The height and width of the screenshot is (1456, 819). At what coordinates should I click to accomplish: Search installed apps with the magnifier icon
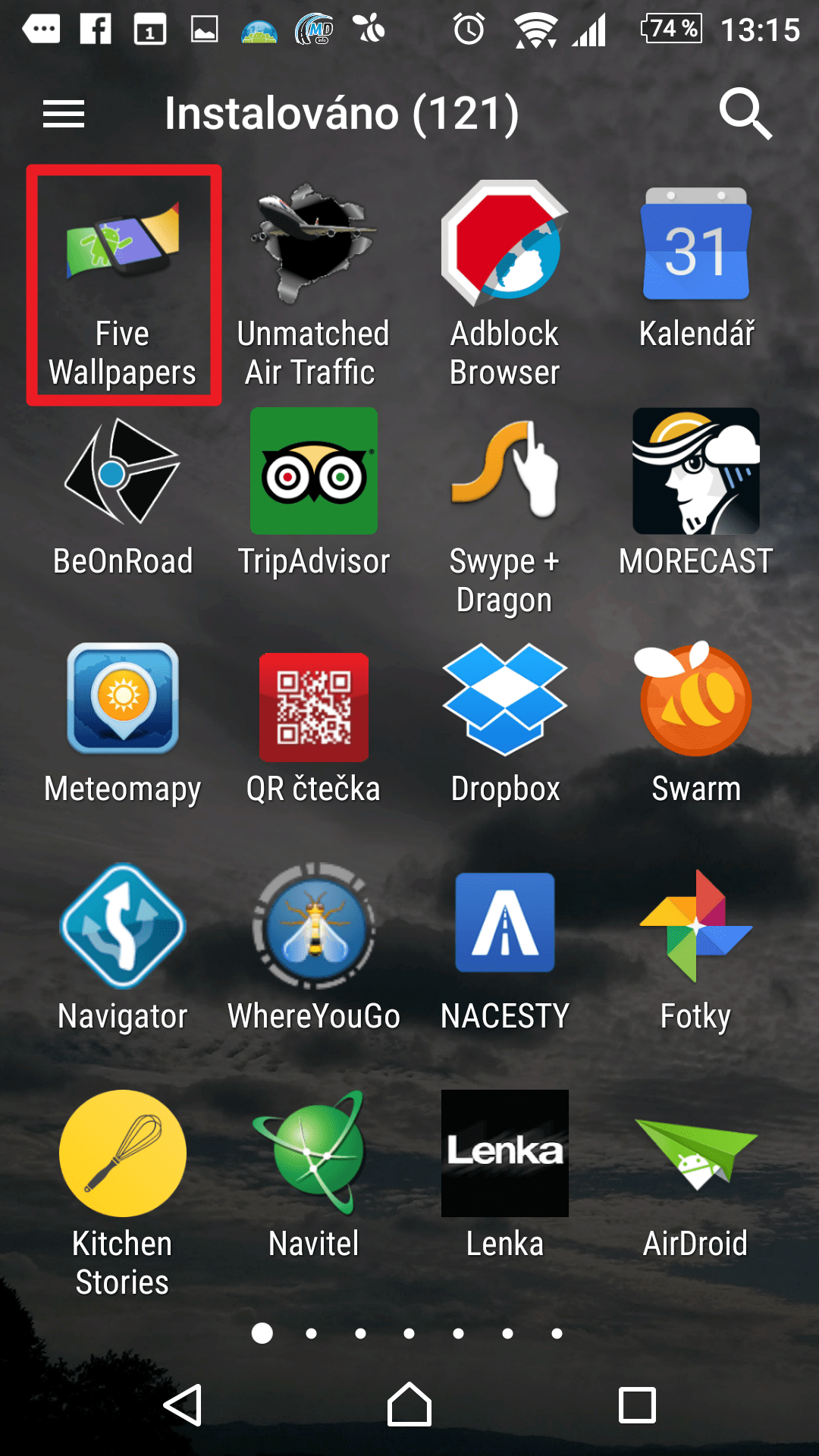745,114
